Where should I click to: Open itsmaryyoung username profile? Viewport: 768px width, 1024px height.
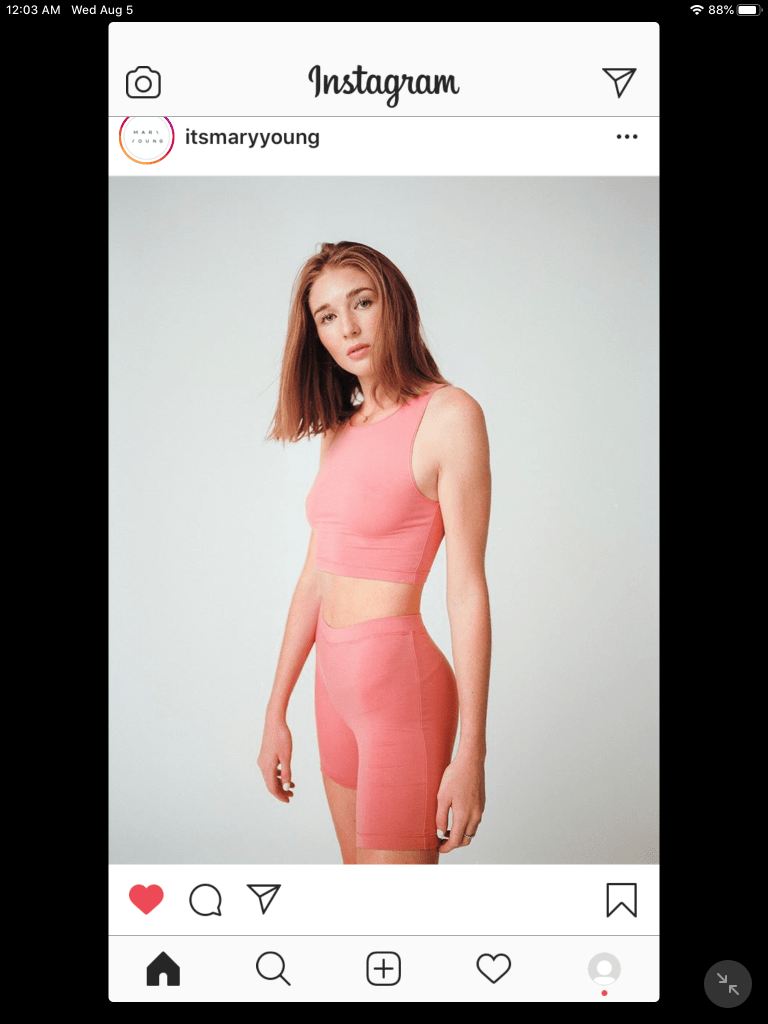pos(252,138)
